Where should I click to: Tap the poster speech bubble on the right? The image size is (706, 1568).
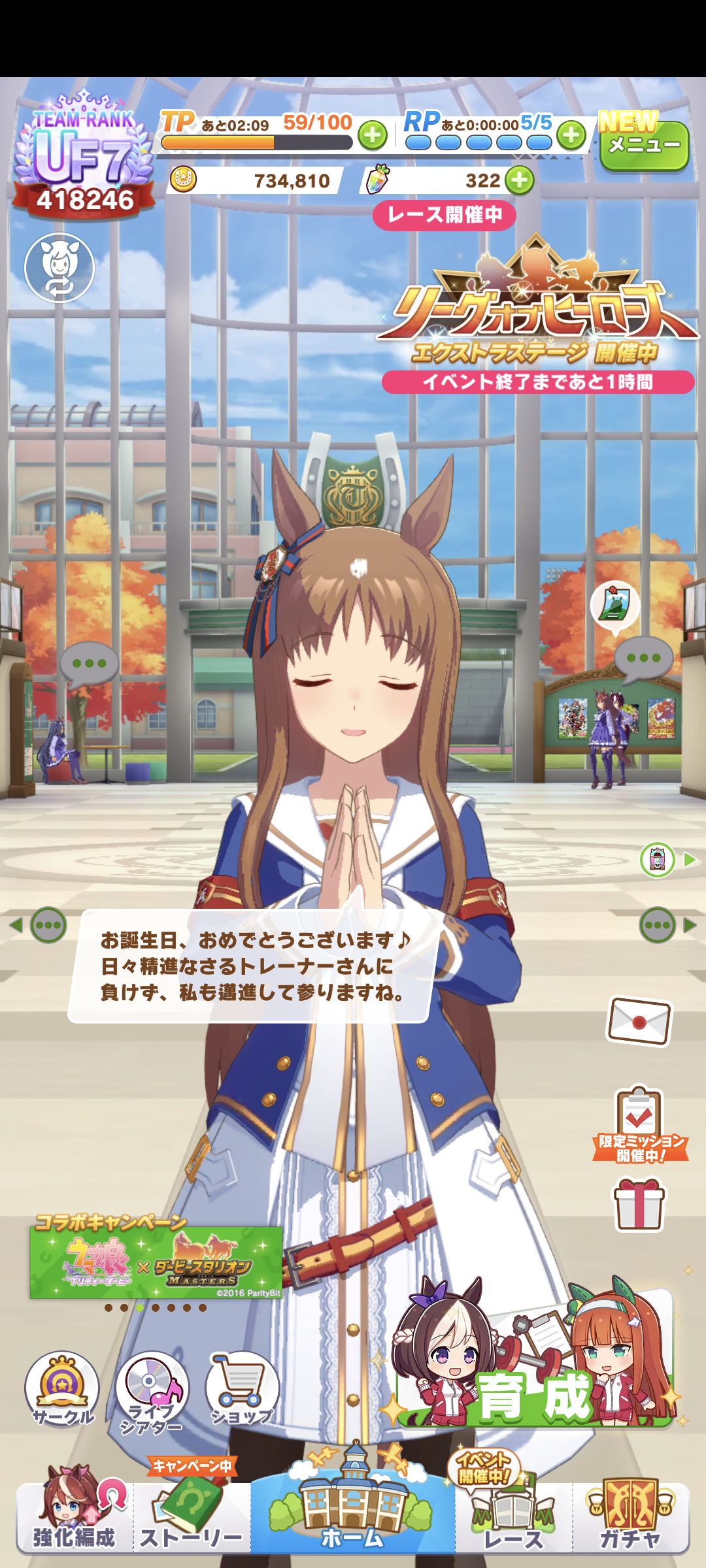tap(614, 606)
